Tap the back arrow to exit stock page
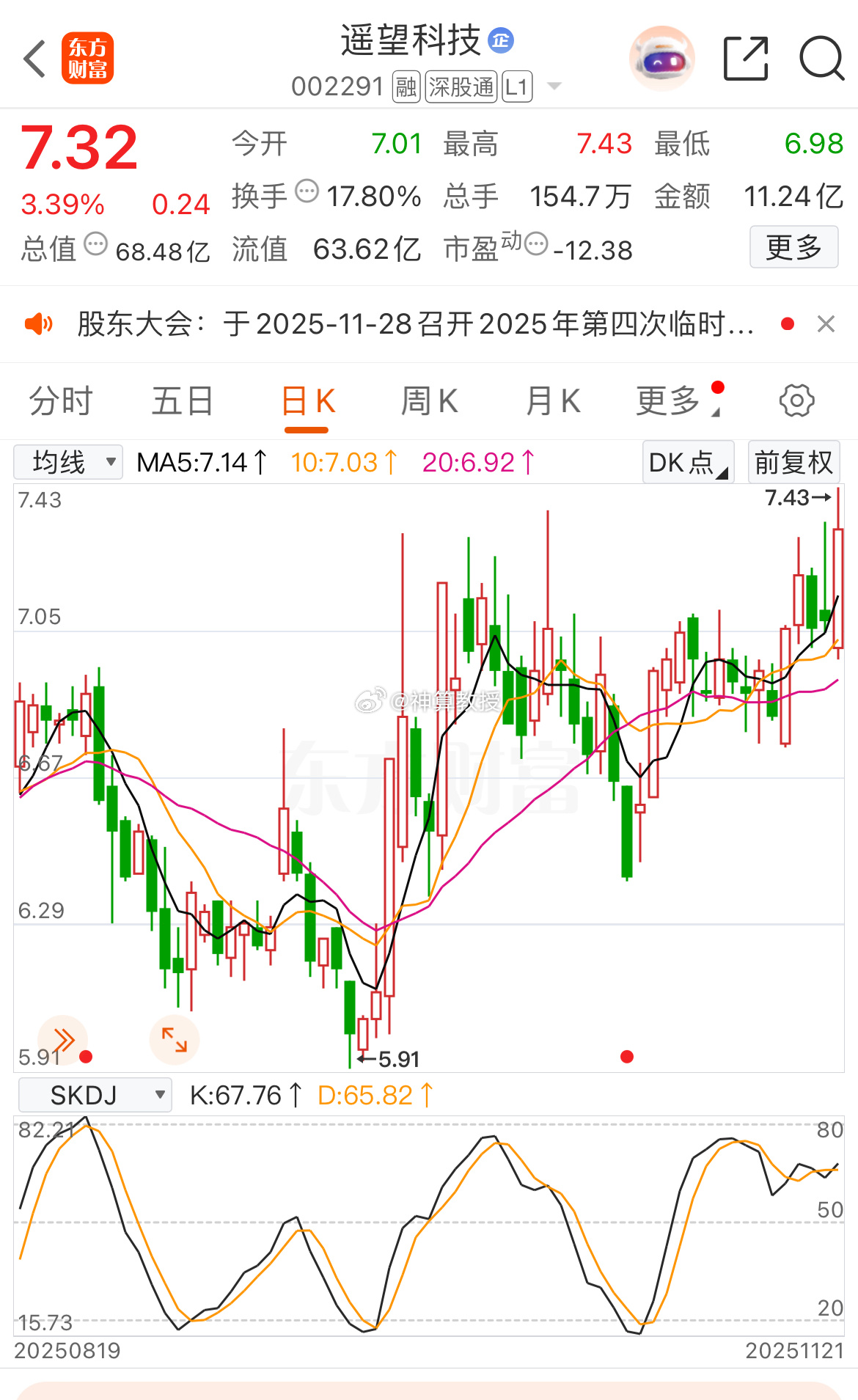 click(32, 58)
